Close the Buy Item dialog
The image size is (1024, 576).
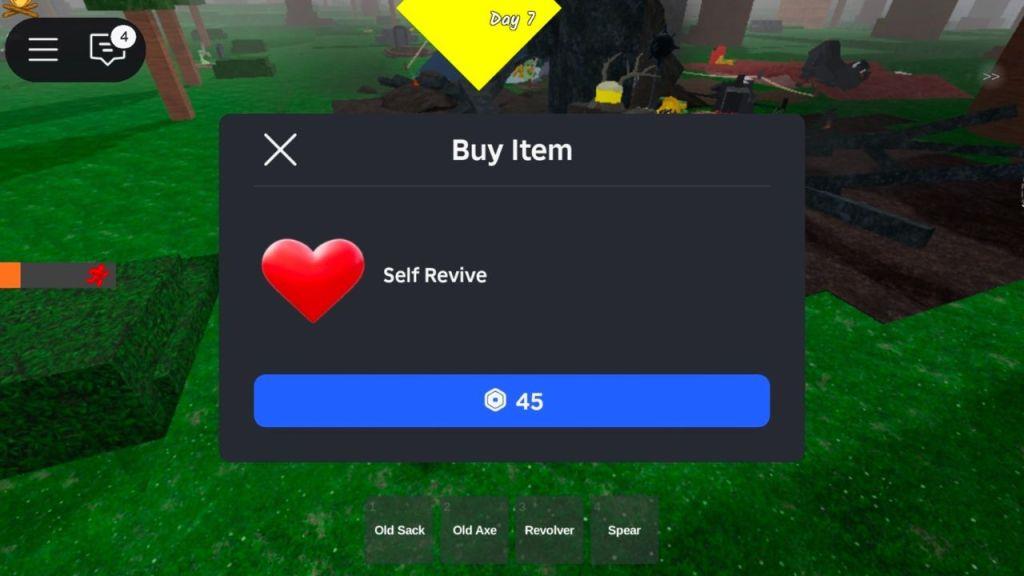point(280,150)
